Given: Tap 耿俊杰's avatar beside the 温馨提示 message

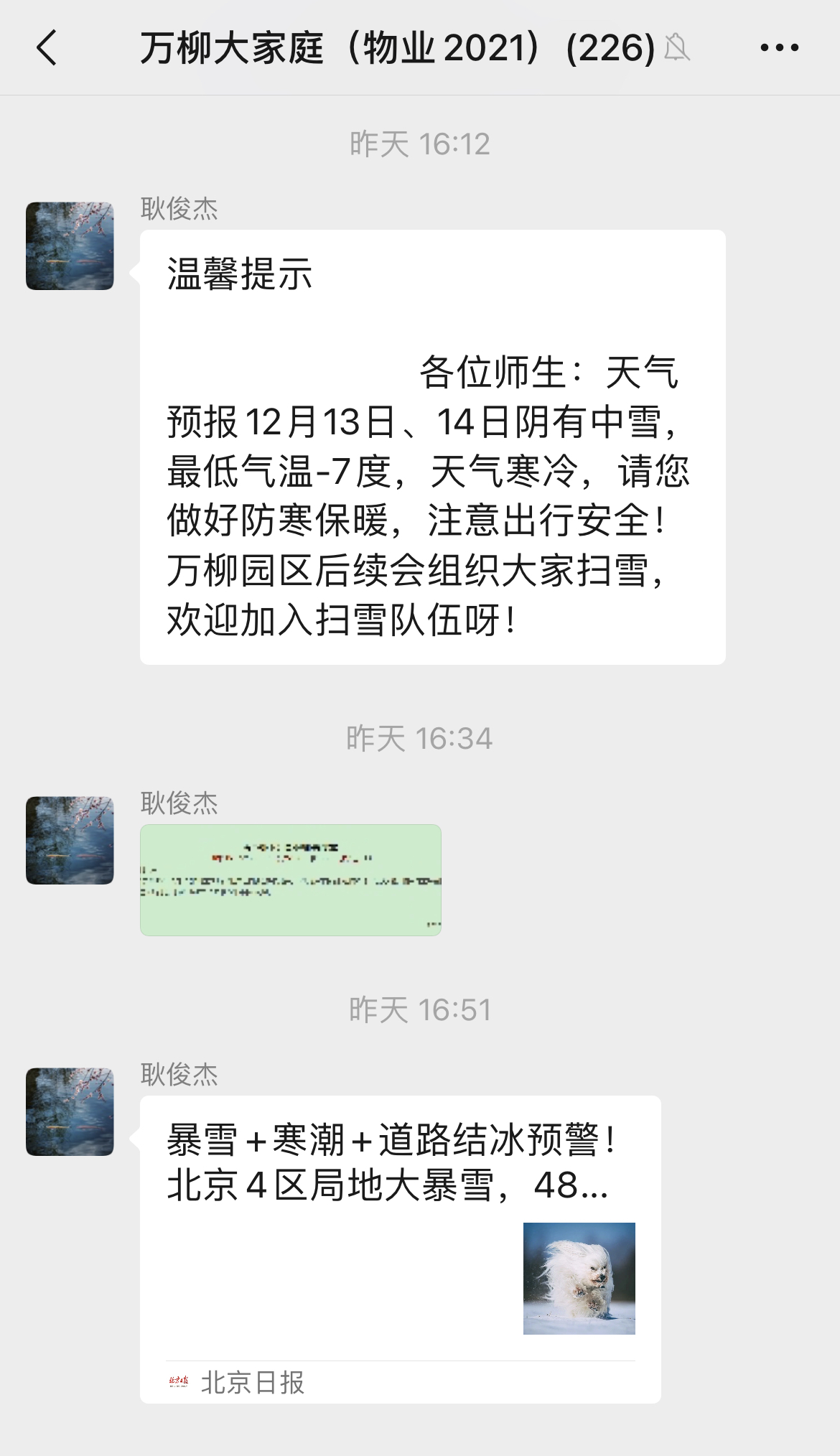Looking at the screenshot, I should [x=70, y=246].
